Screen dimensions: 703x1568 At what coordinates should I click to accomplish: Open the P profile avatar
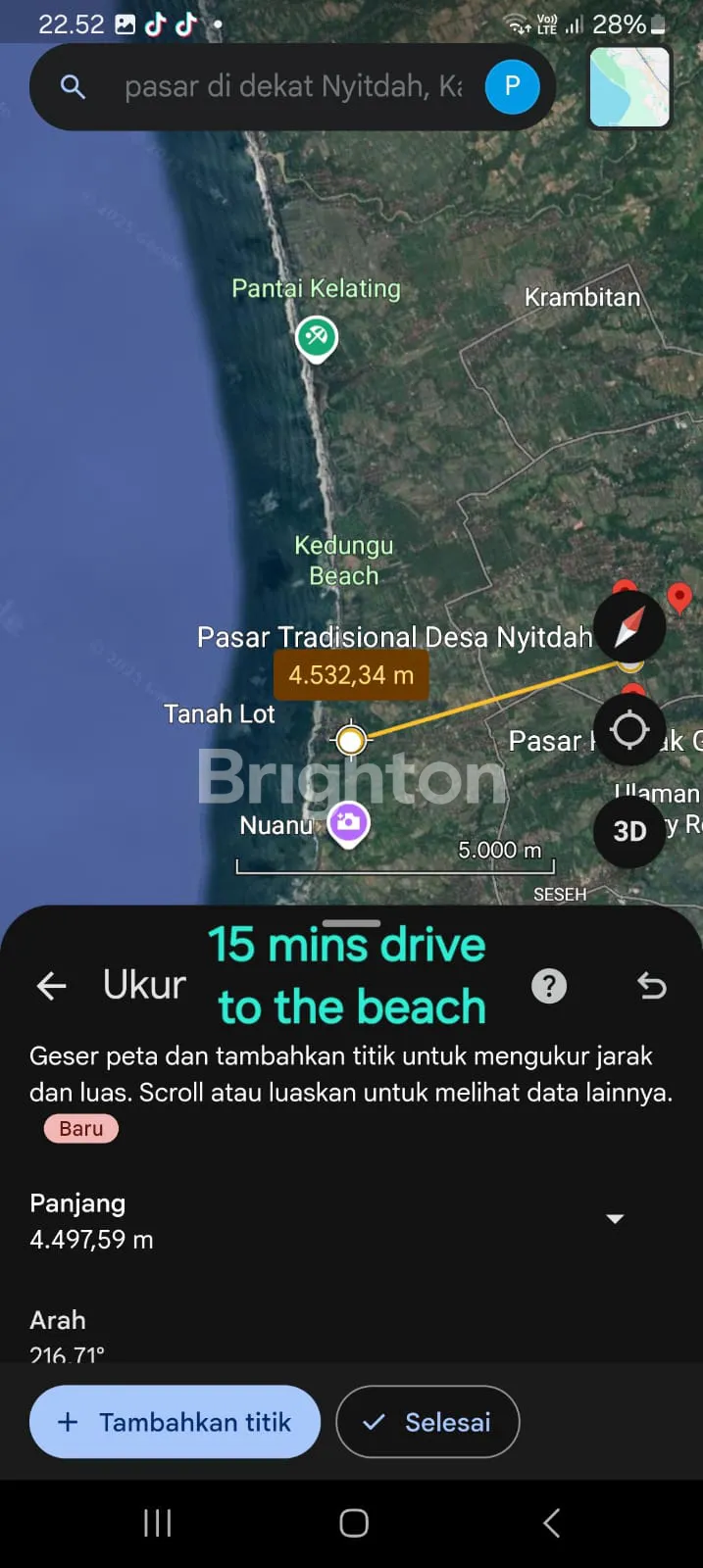[512, 87]
